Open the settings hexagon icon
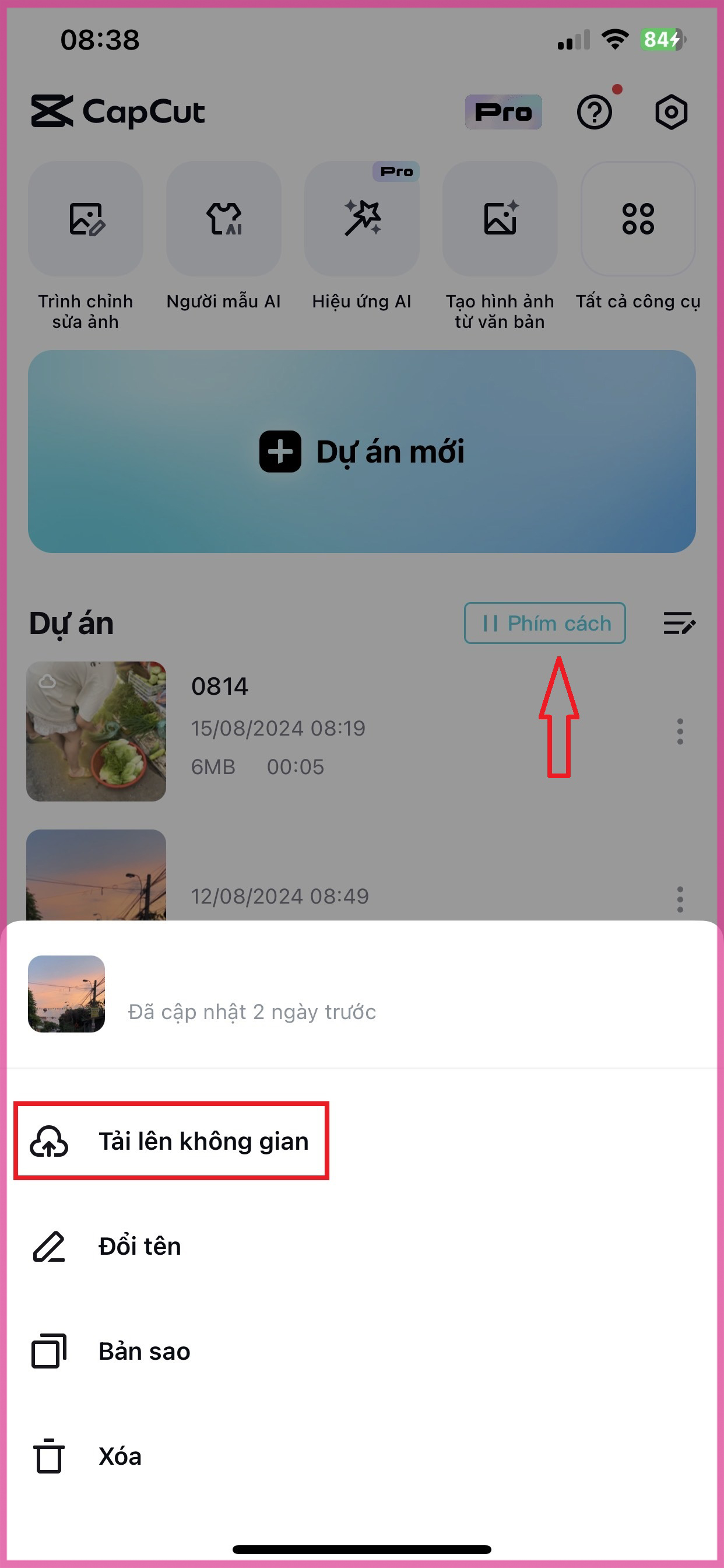724x1568 pixels. point(671,112)
